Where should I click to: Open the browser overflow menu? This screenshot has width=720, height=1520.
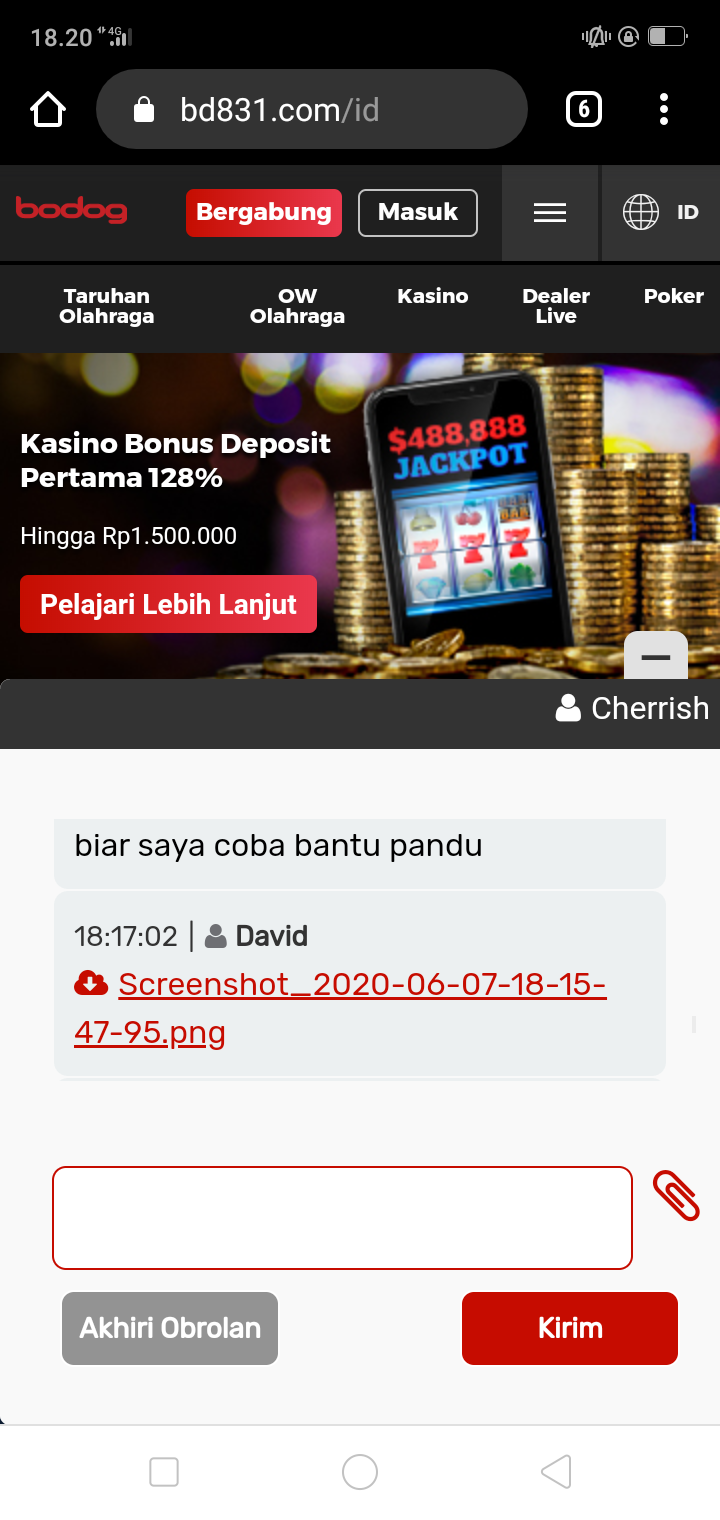[664, 109]
